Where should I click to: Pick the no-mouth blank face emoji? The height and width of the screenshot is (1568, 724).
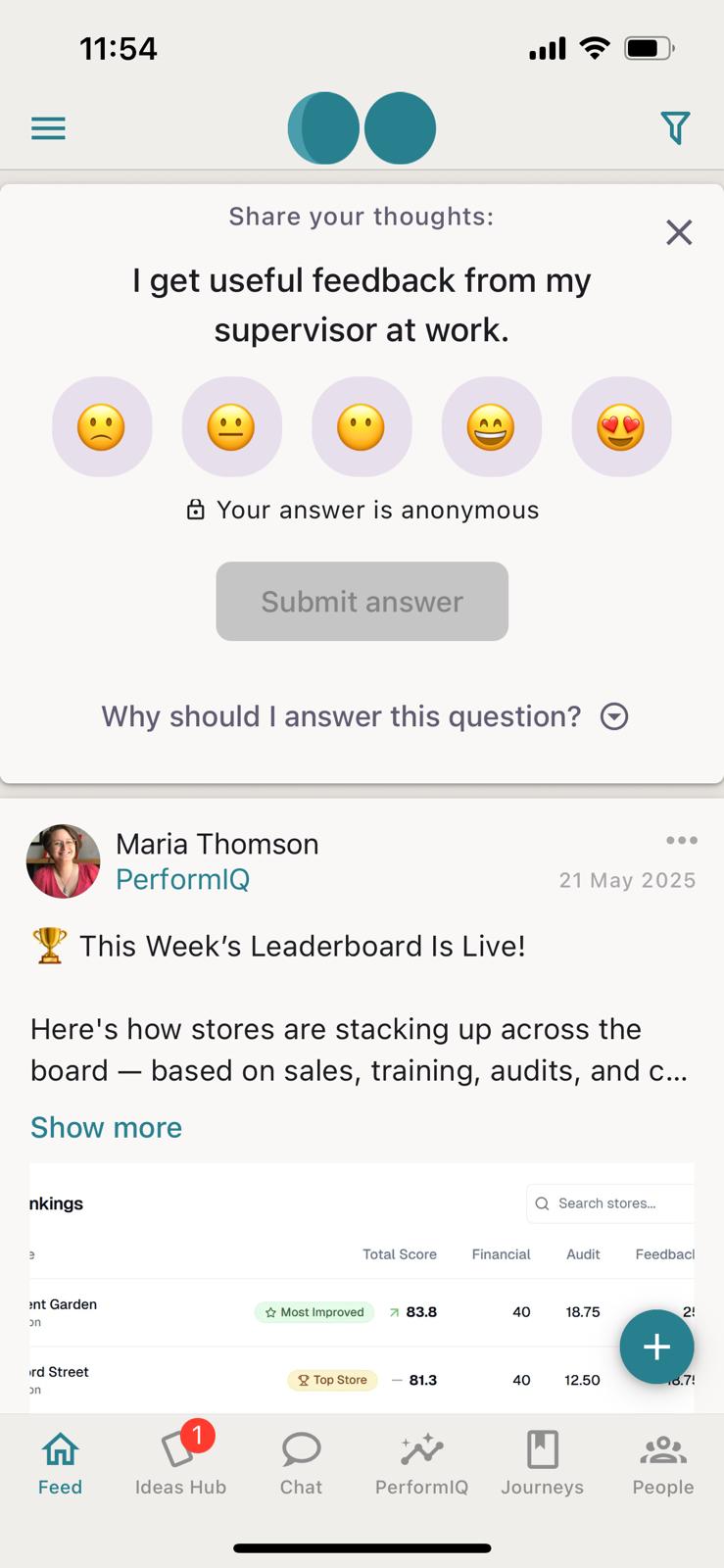click(x=362, y=427)
